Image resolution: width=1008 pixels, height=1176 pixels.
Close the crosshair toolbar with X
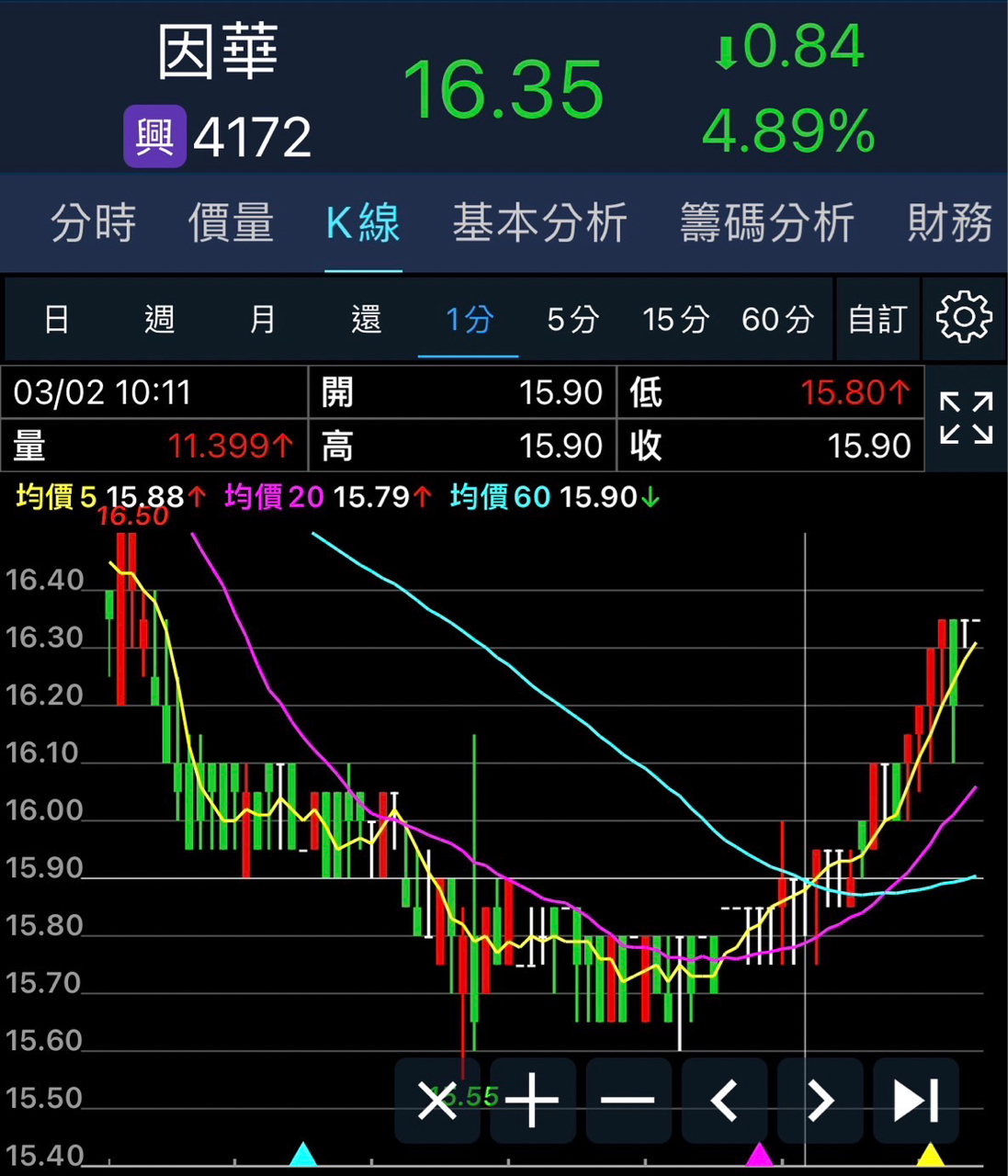pyautogui.click(x=437, y=1100)
